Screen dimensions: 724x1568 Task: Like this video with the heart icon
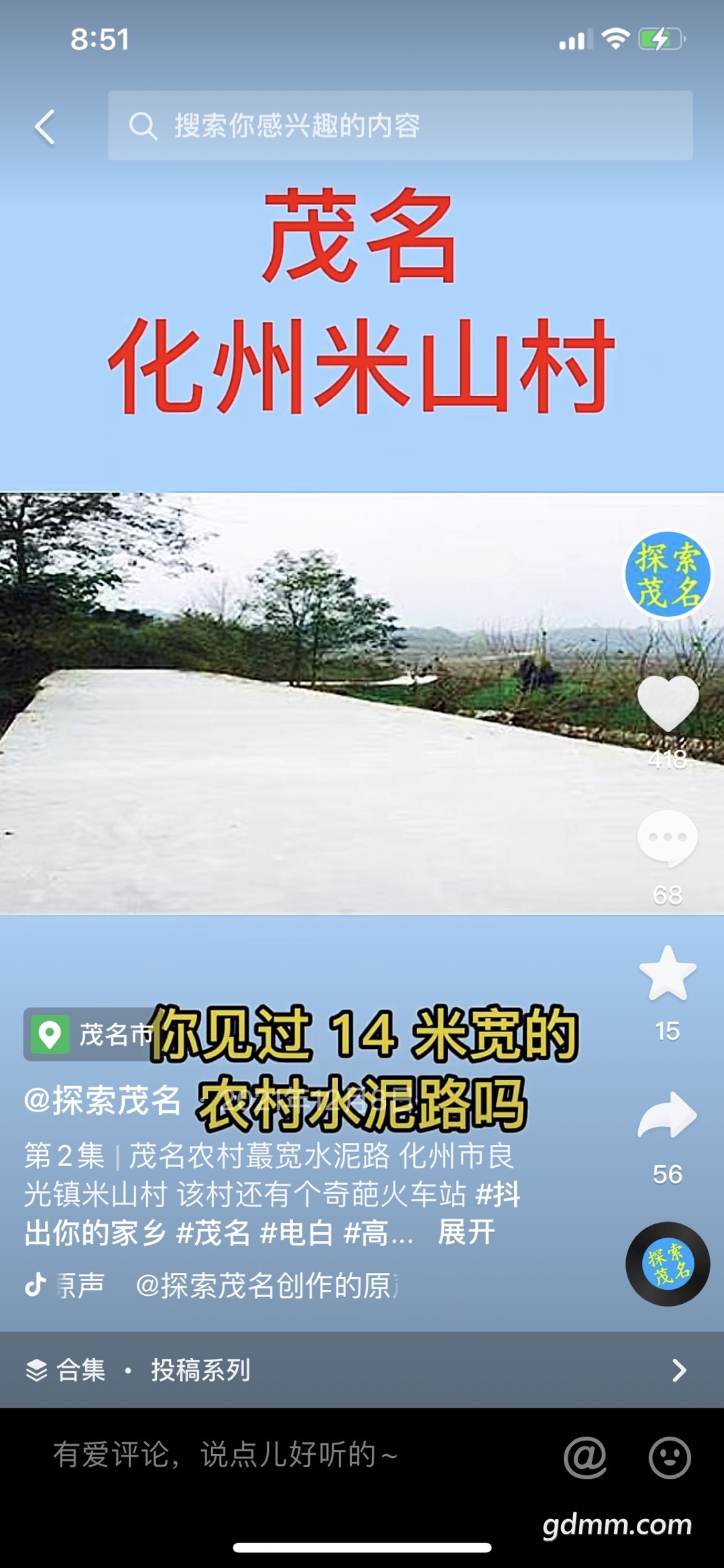[668, 703]
